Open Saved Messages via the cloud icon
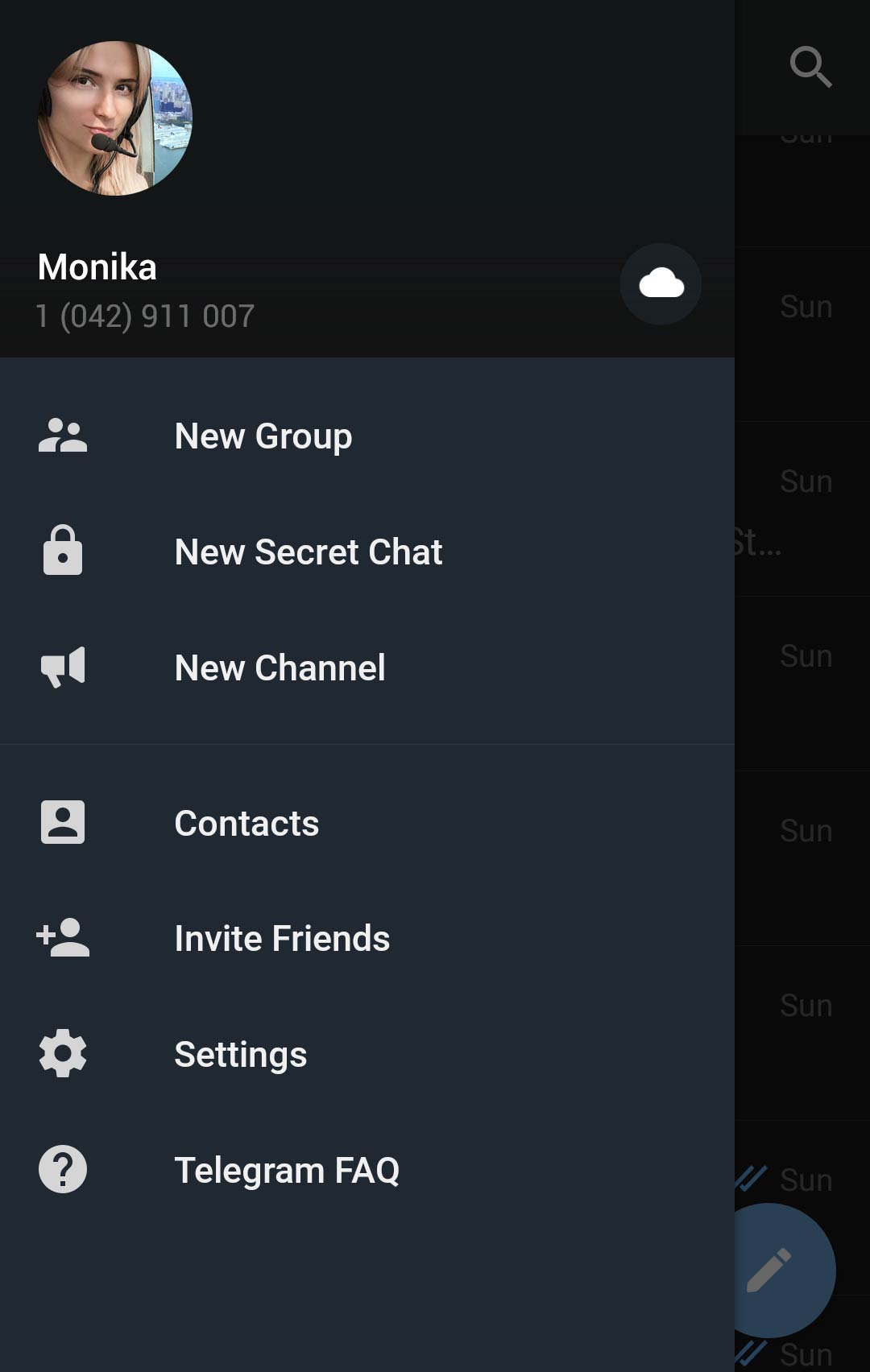The height and width of the screenshot is (1372, 870). click(x=661, y=283)
